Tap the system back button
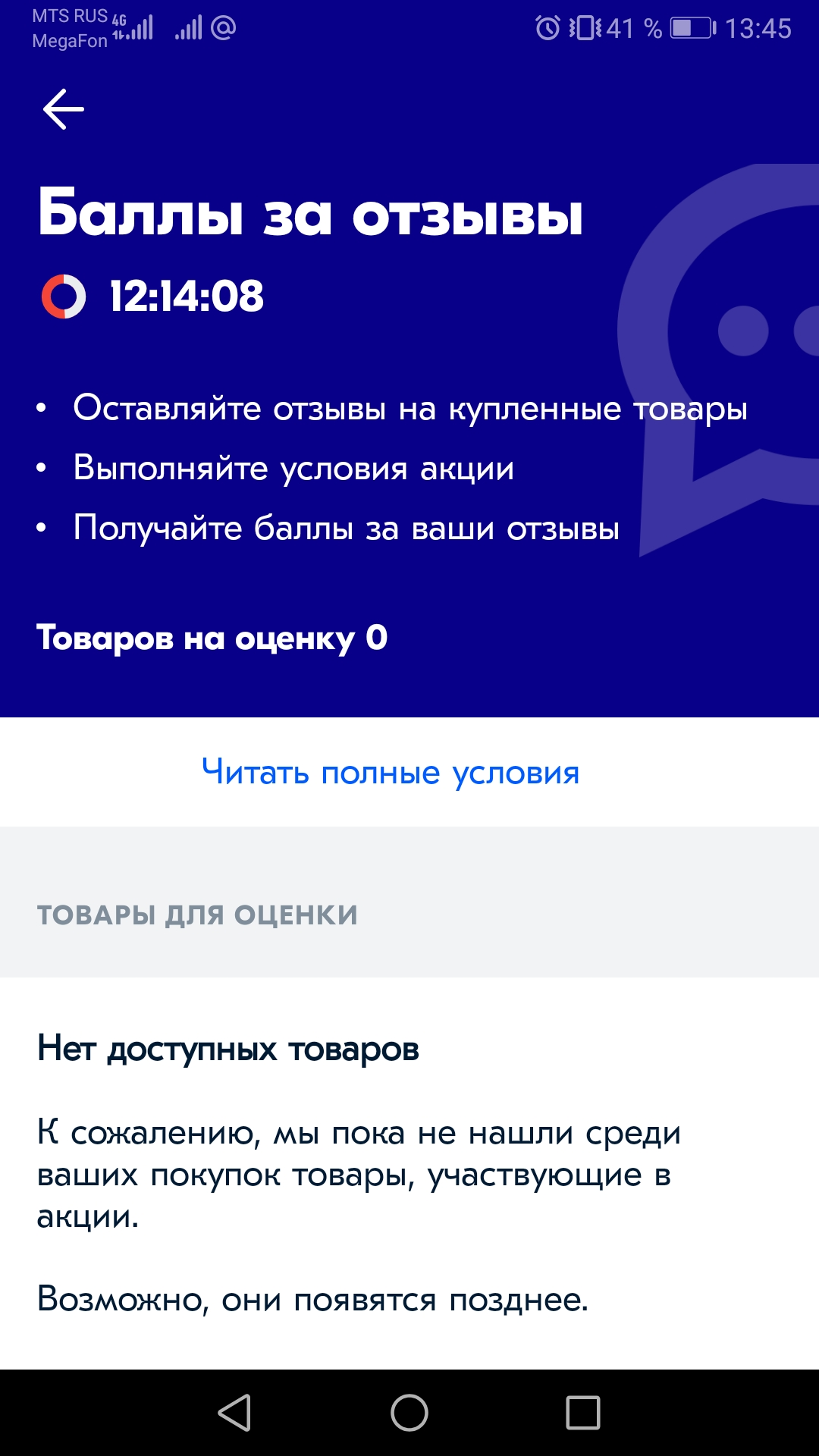The width and height of the screenshot is (819, 1456). [234, 1413]
